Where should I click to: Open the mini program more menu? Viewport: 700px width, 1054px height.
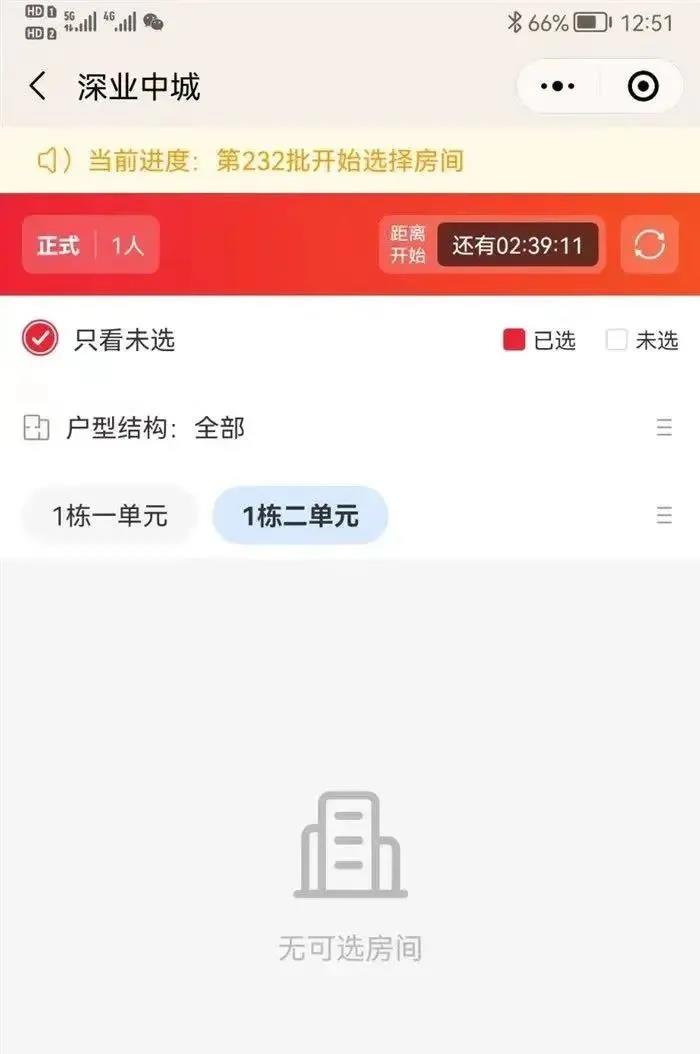point(557,88)
